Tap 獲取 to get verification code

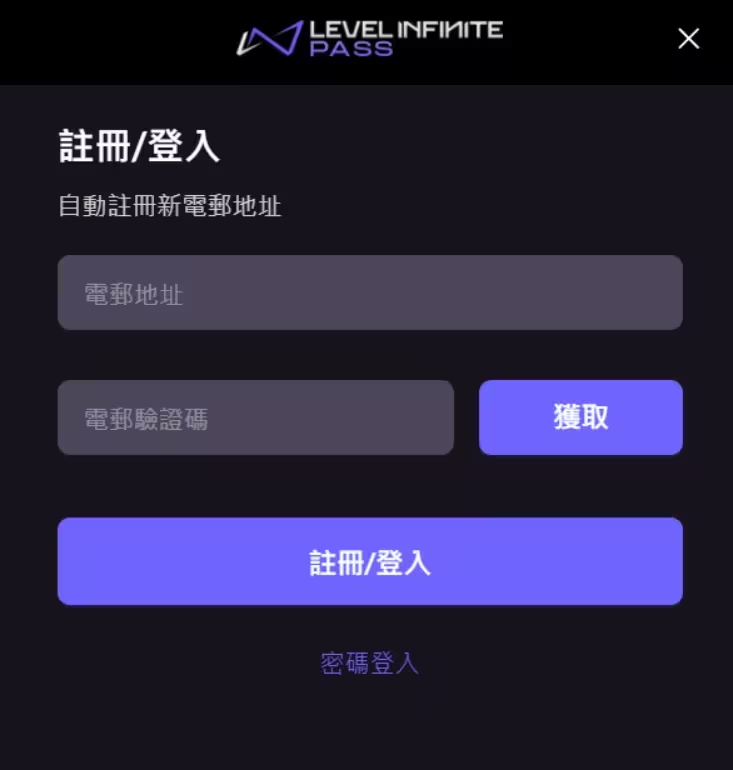pos(580,418)
